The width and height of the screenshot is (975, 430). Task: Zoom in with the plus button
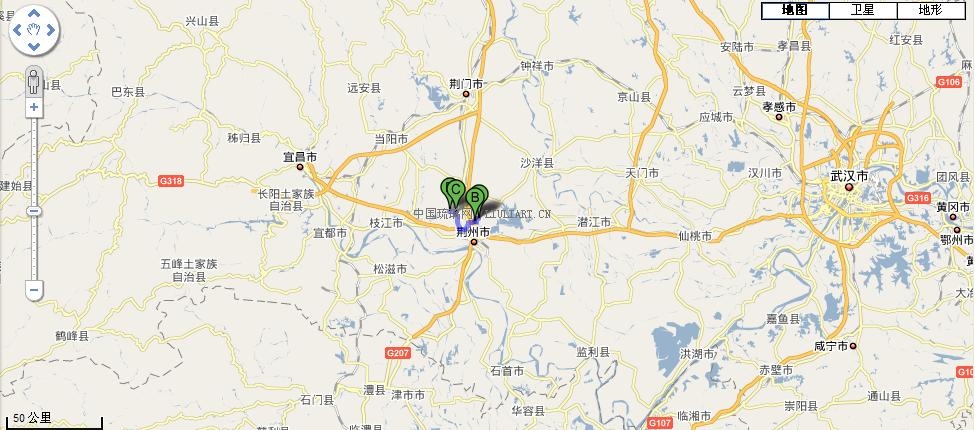[x=34, y=107]
